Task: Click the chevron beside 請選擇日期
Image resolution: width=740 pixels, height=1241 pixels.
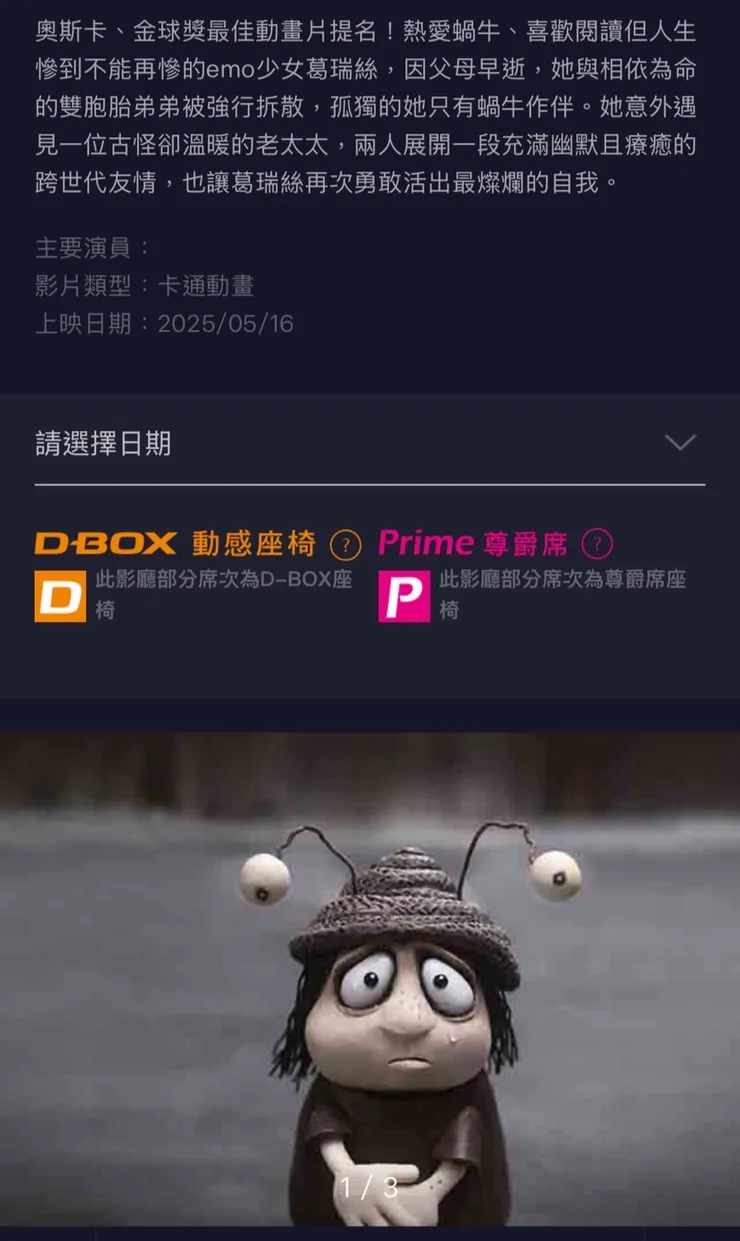Action: 679,443
